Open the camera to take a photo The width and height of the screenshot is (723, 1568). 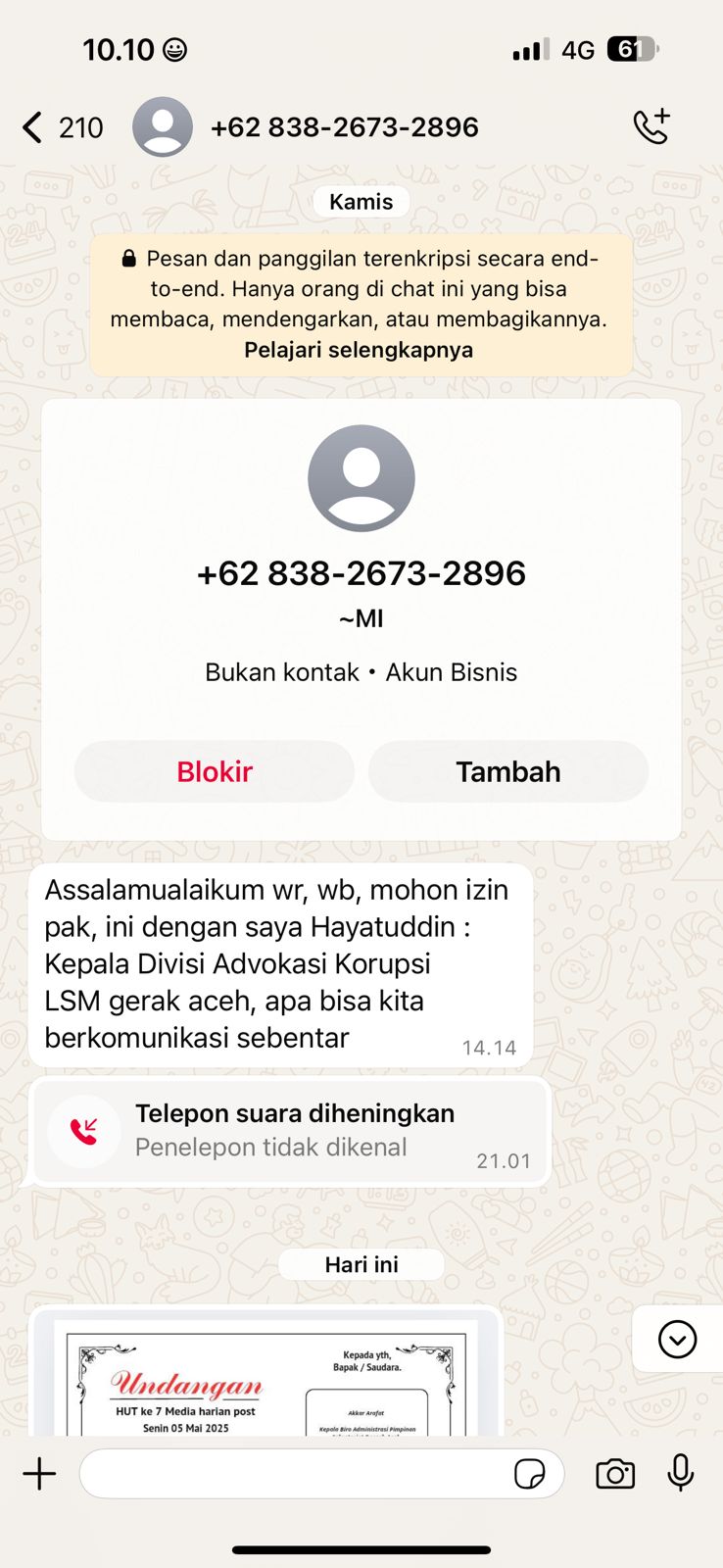click(x=615, y=1474)
